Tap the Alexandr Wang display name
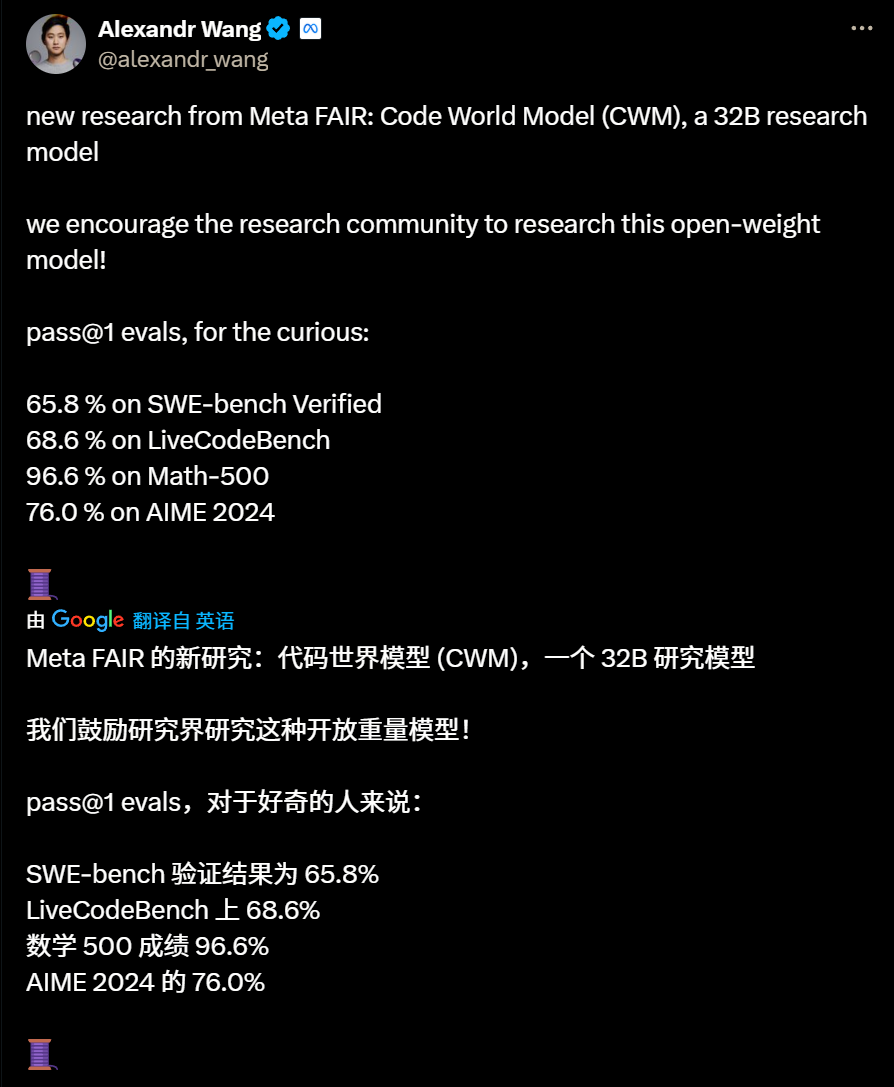Screen dimensions: 894x1087 coord(179,29)
